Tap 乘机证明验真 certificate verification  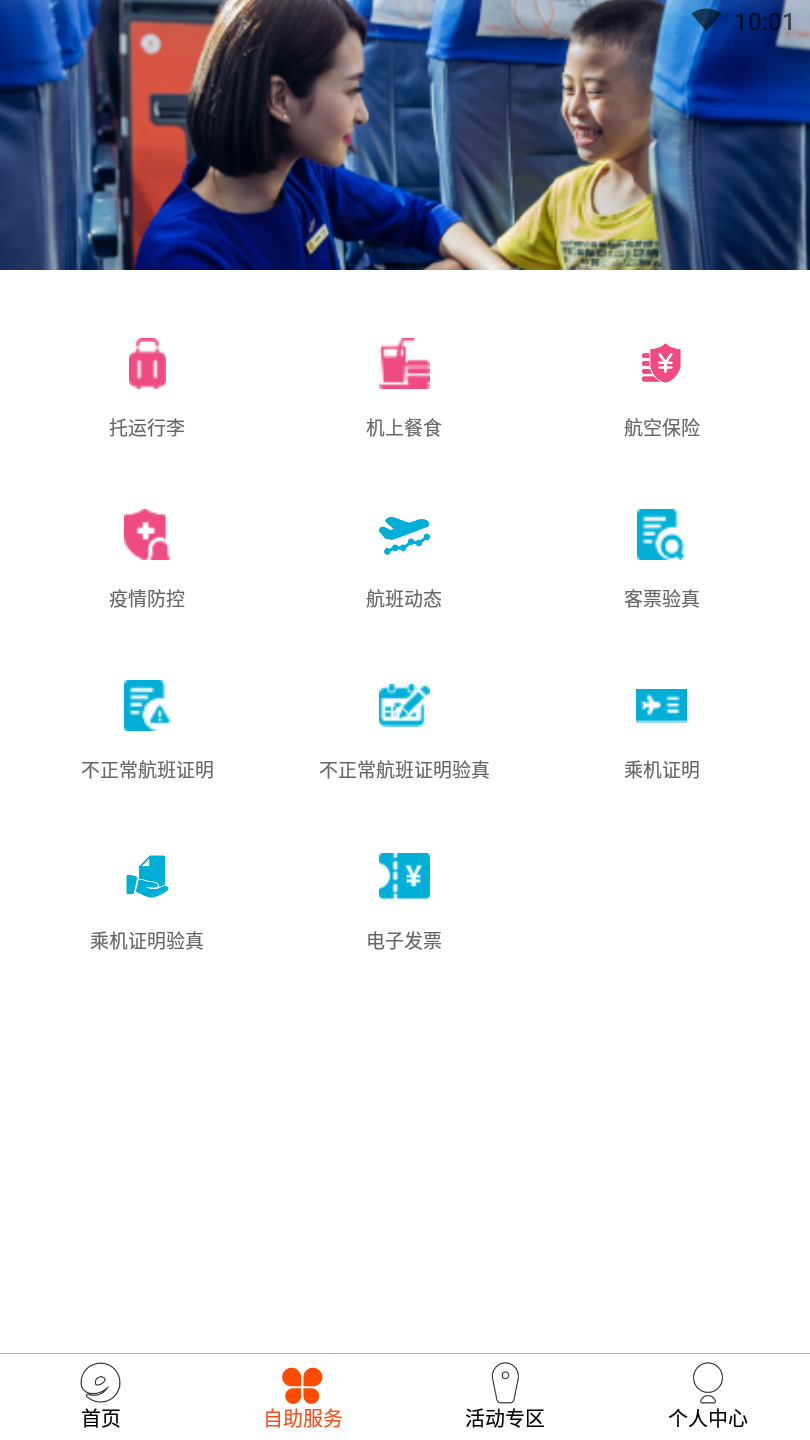[x=147, y=898]
